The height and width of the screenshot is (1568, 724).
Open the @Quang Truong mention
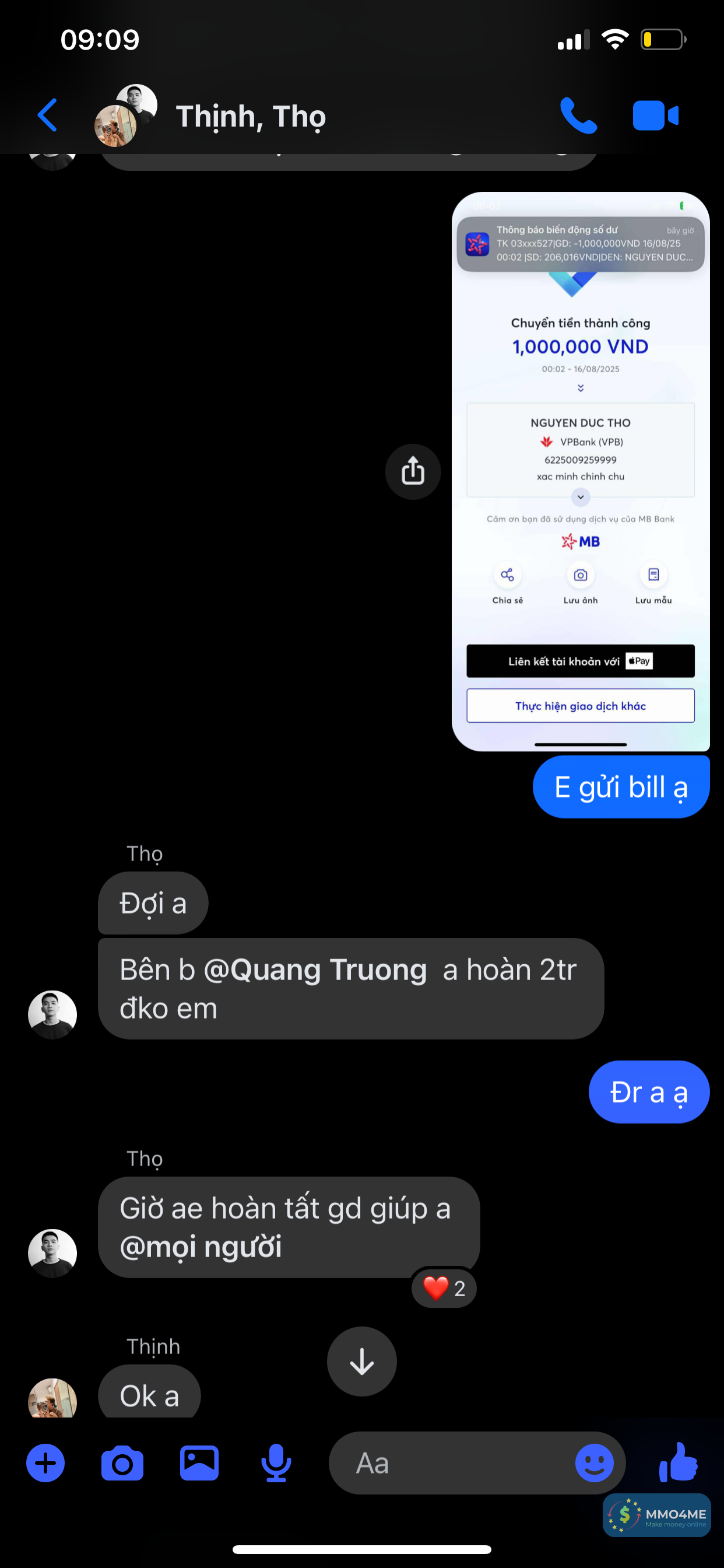tap(315, 970)
